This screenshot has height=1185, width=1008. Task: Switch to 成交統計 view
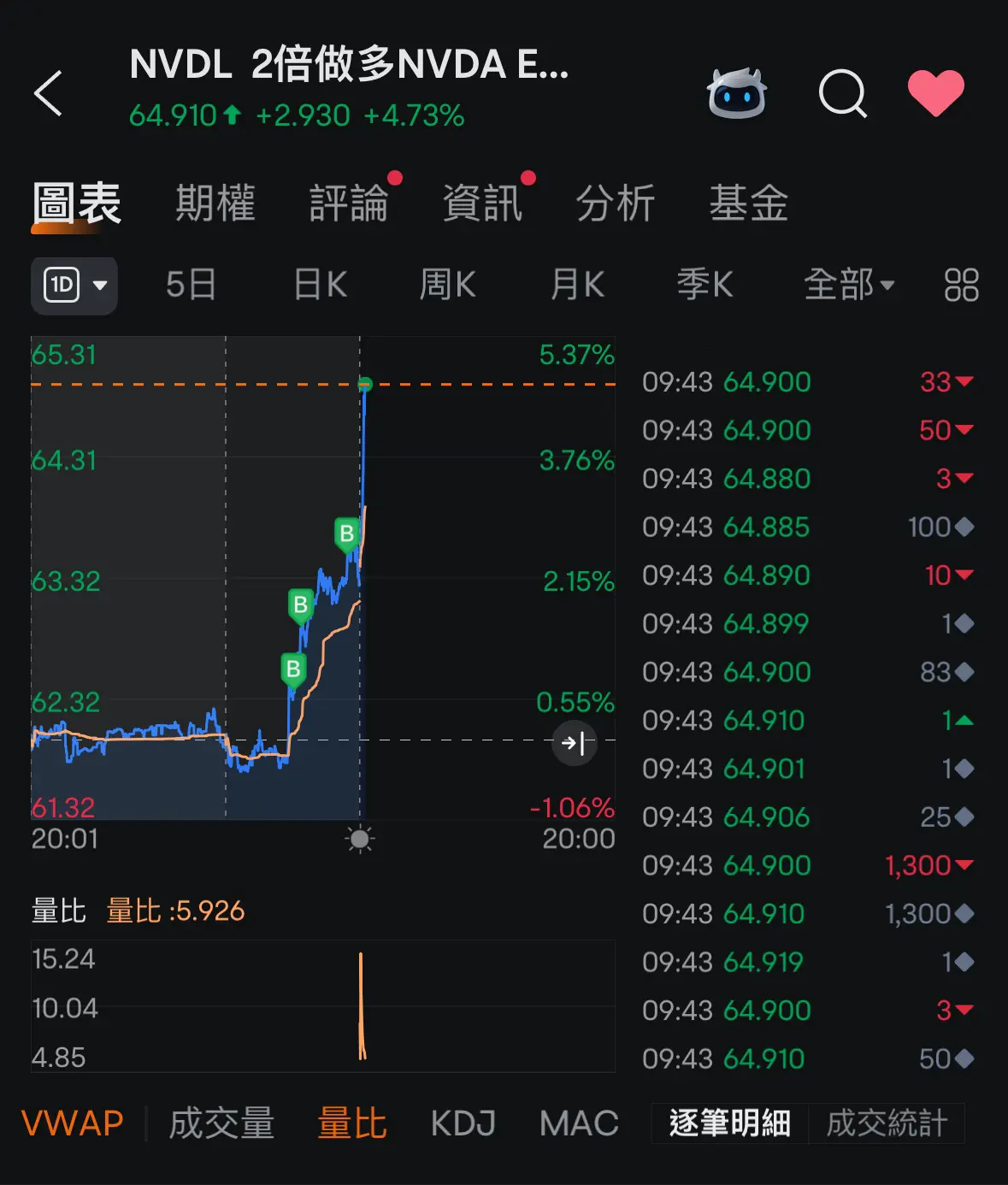click(887, 1123)
